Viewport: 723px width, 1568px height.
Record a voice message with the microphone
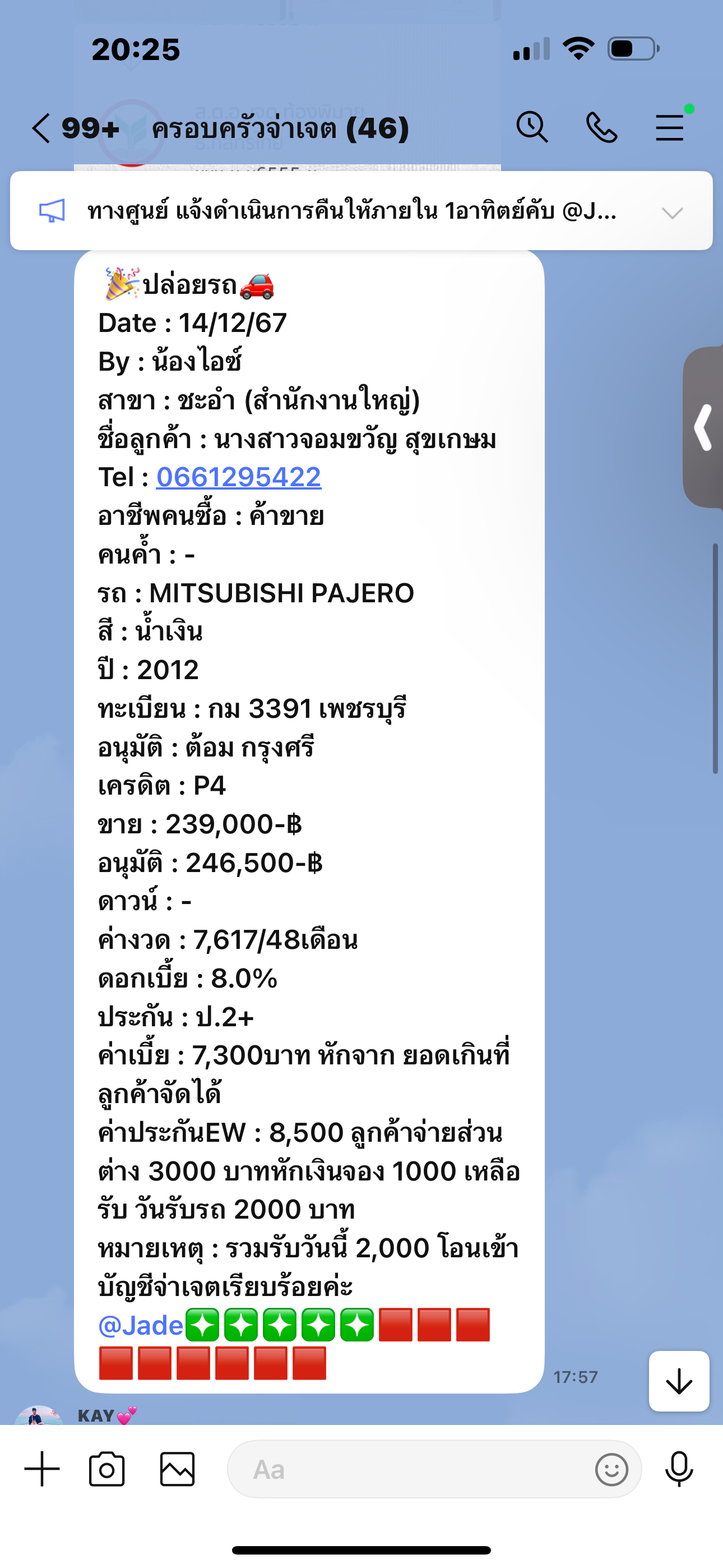click(x=679, y=1469)
